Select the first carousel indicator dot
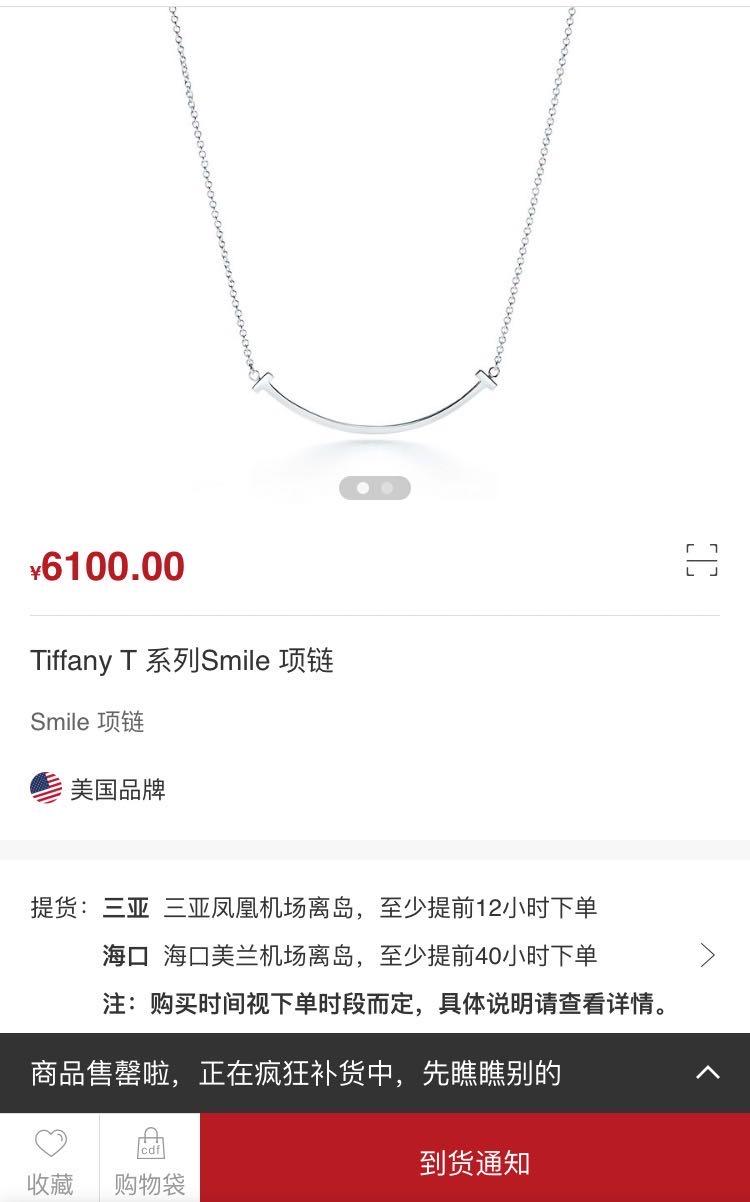The height and width of the screenshot is (1202, 750). pos(363,488)
